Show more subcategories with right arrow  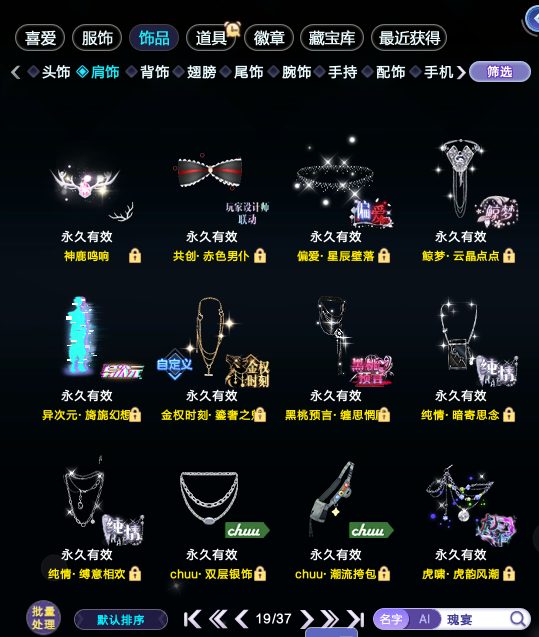coord(461,72)
